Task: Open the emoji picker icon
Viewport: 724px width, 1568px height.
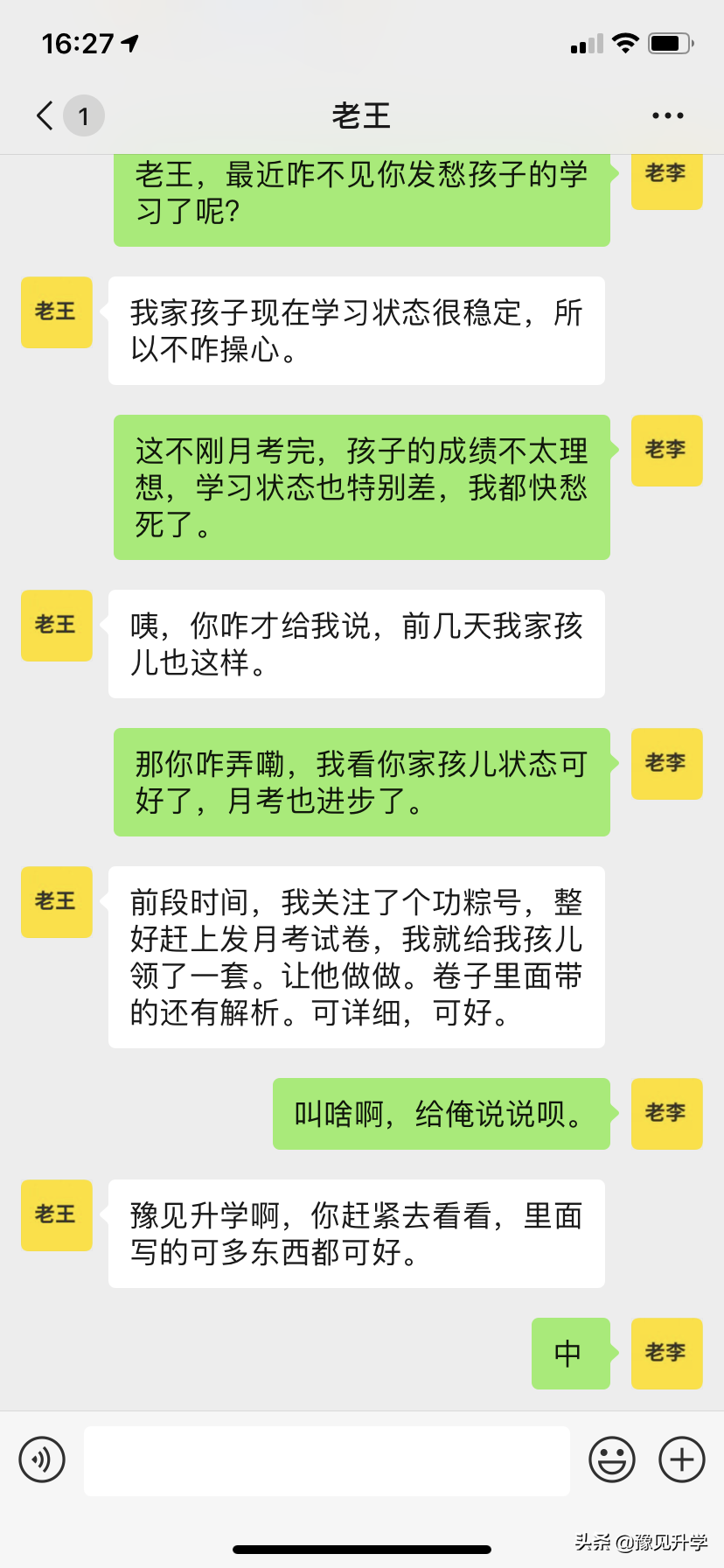Action: [612, 1459]
